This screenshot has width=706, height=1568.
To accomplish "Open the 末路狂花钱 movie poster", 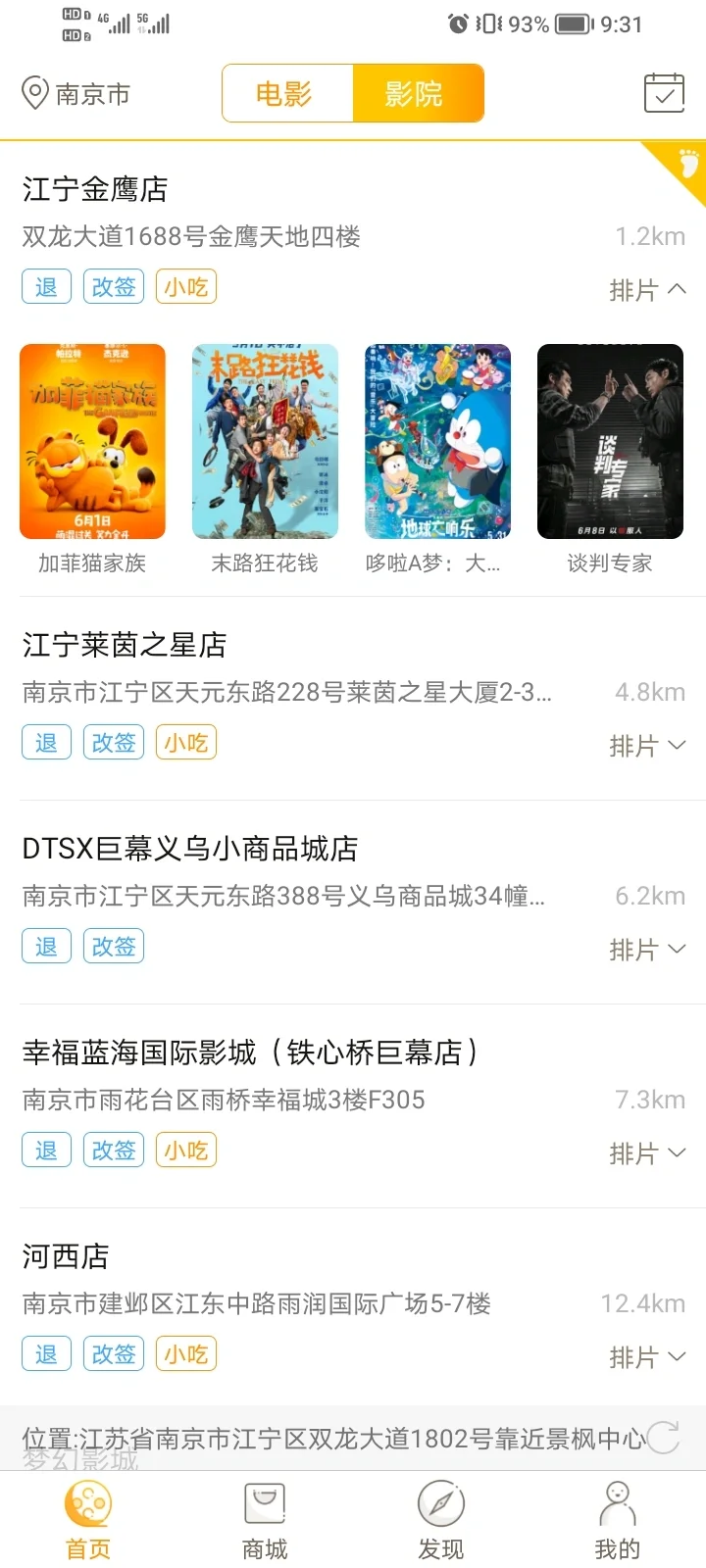I will [x=265, y=441].
